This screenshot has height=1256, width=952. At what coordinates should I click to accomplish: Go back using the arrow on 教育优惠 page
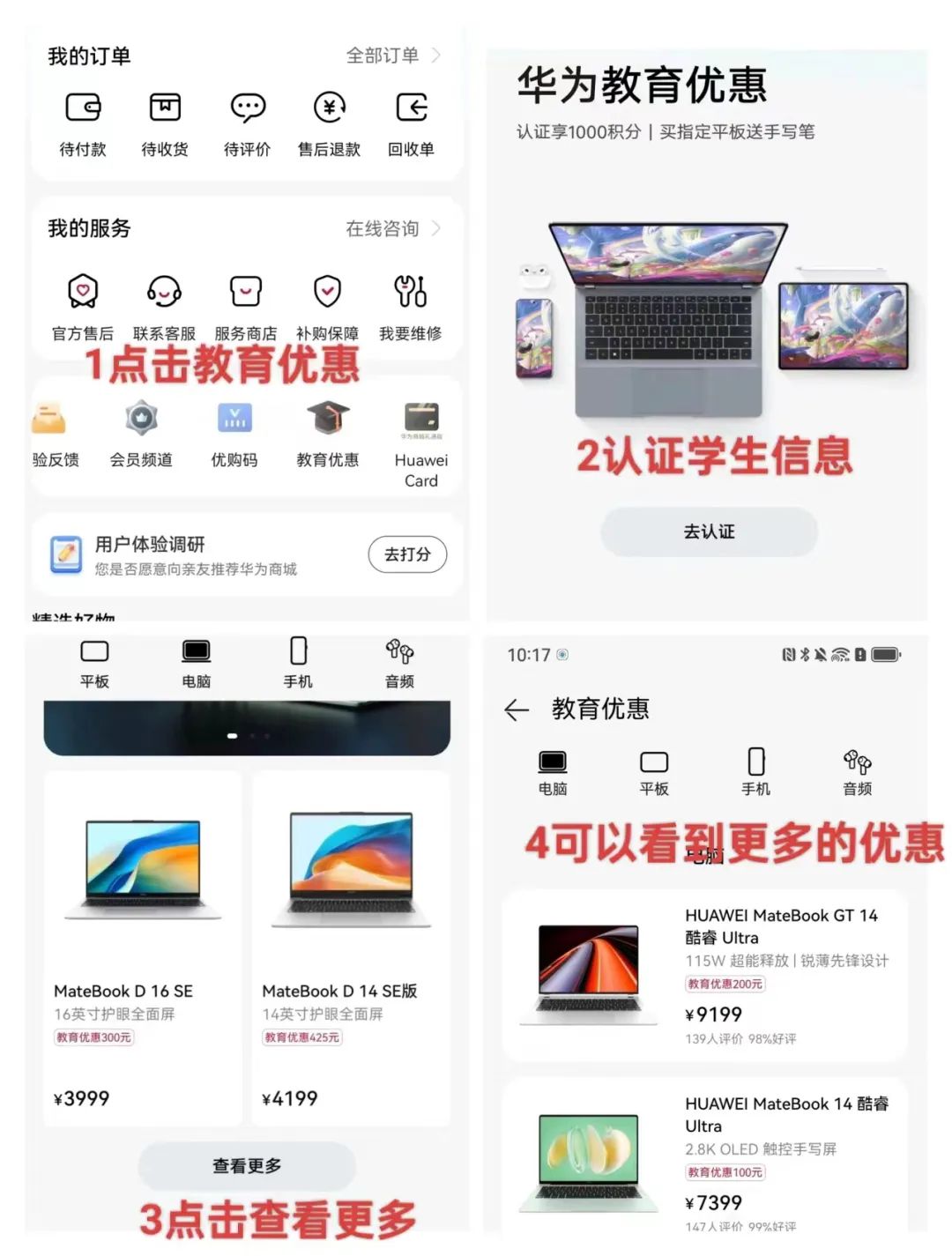coord(516,710)
